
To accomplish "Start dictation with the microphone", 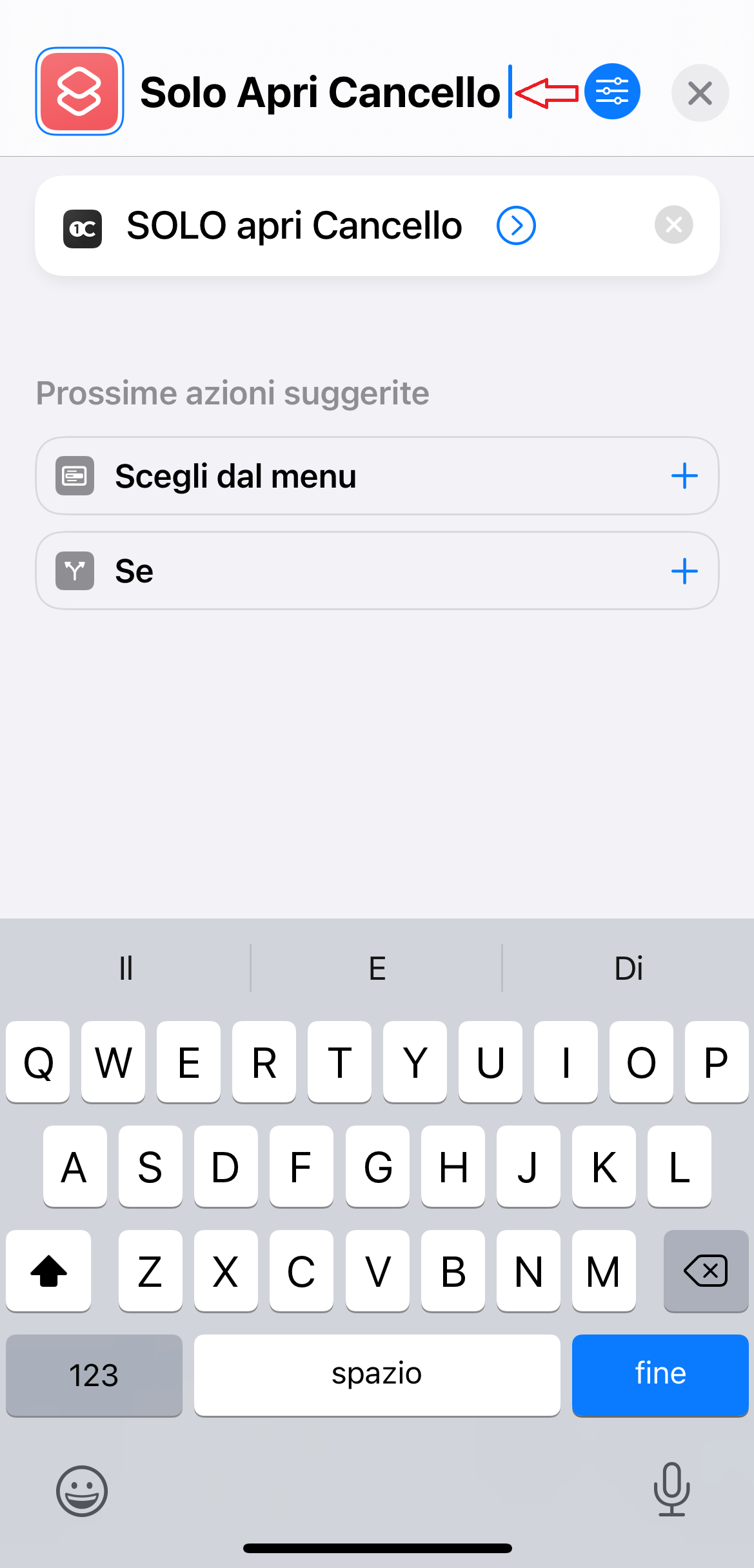I will pyautogui.click(x=671, y=1489).
